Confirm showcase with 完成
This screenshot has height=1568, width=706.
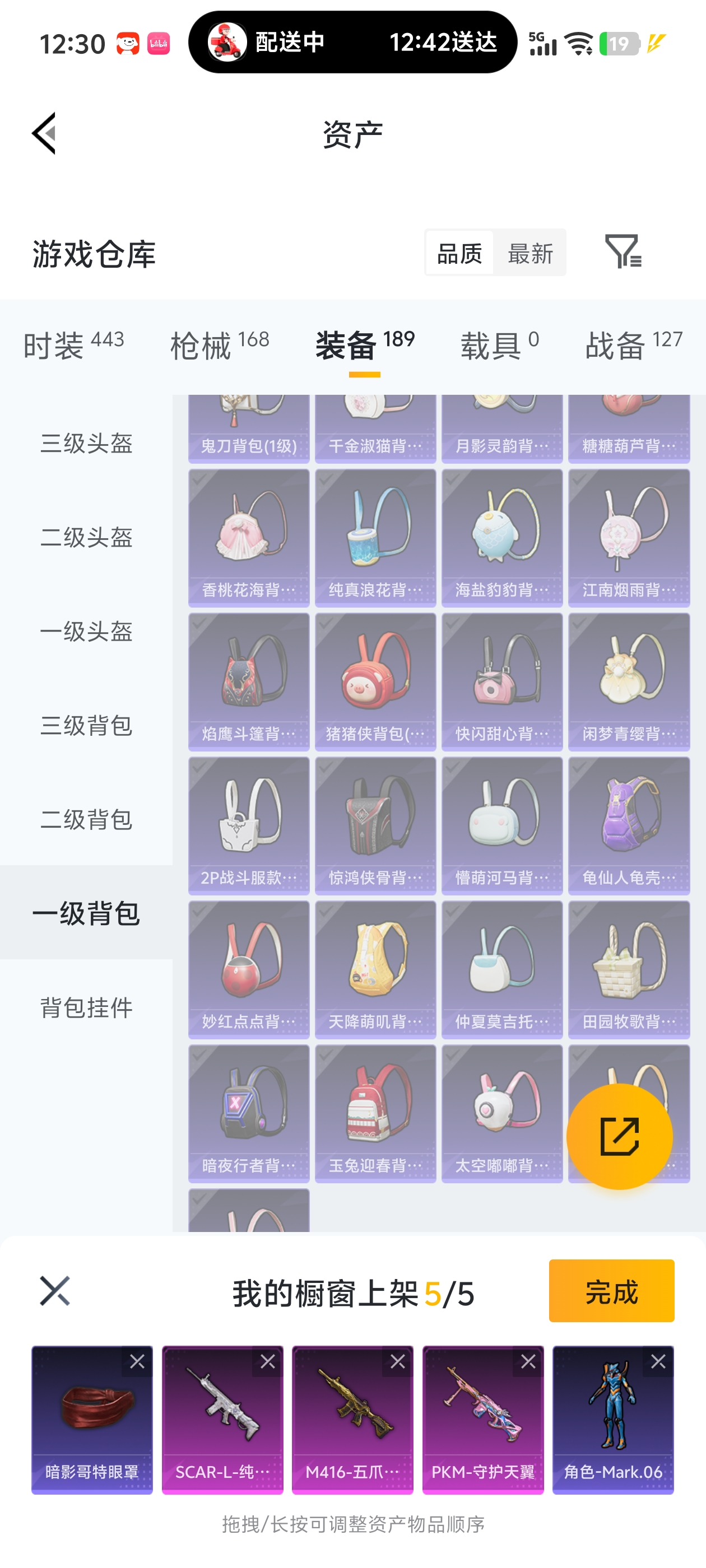click(x=611, y=1291)
